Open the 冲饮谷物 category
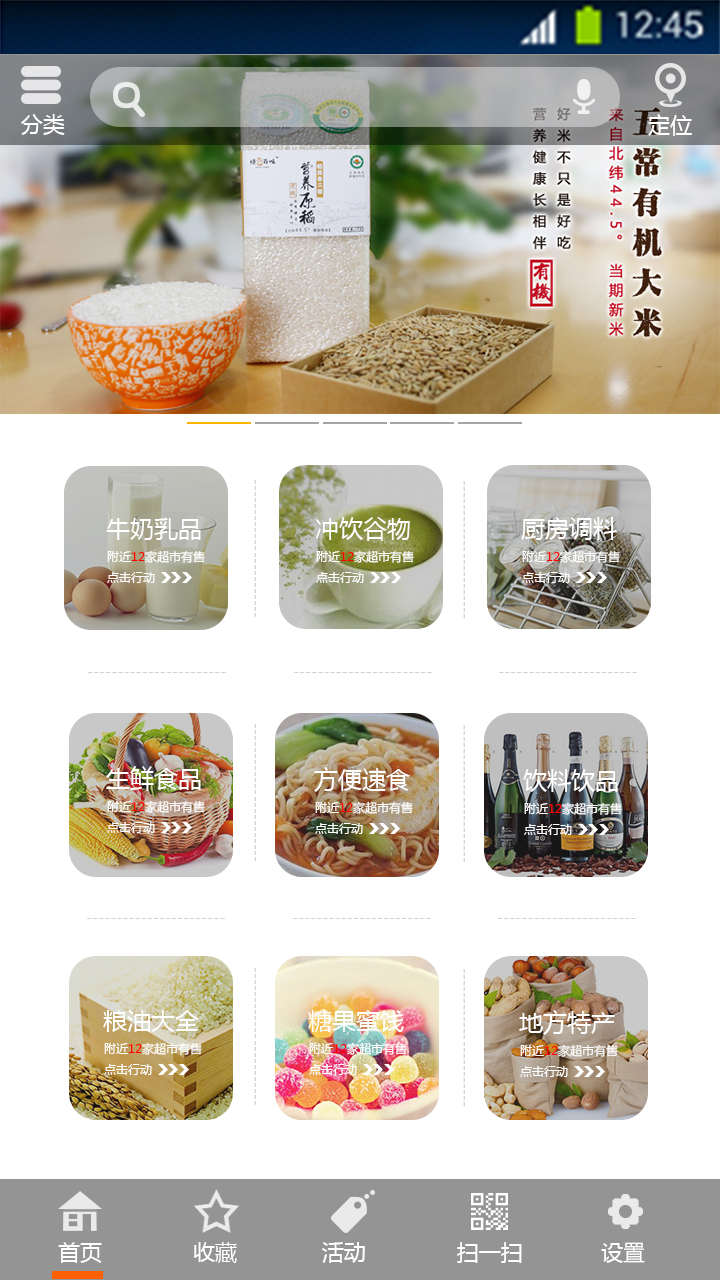The image size is (720, 1280). click(361, 548)
